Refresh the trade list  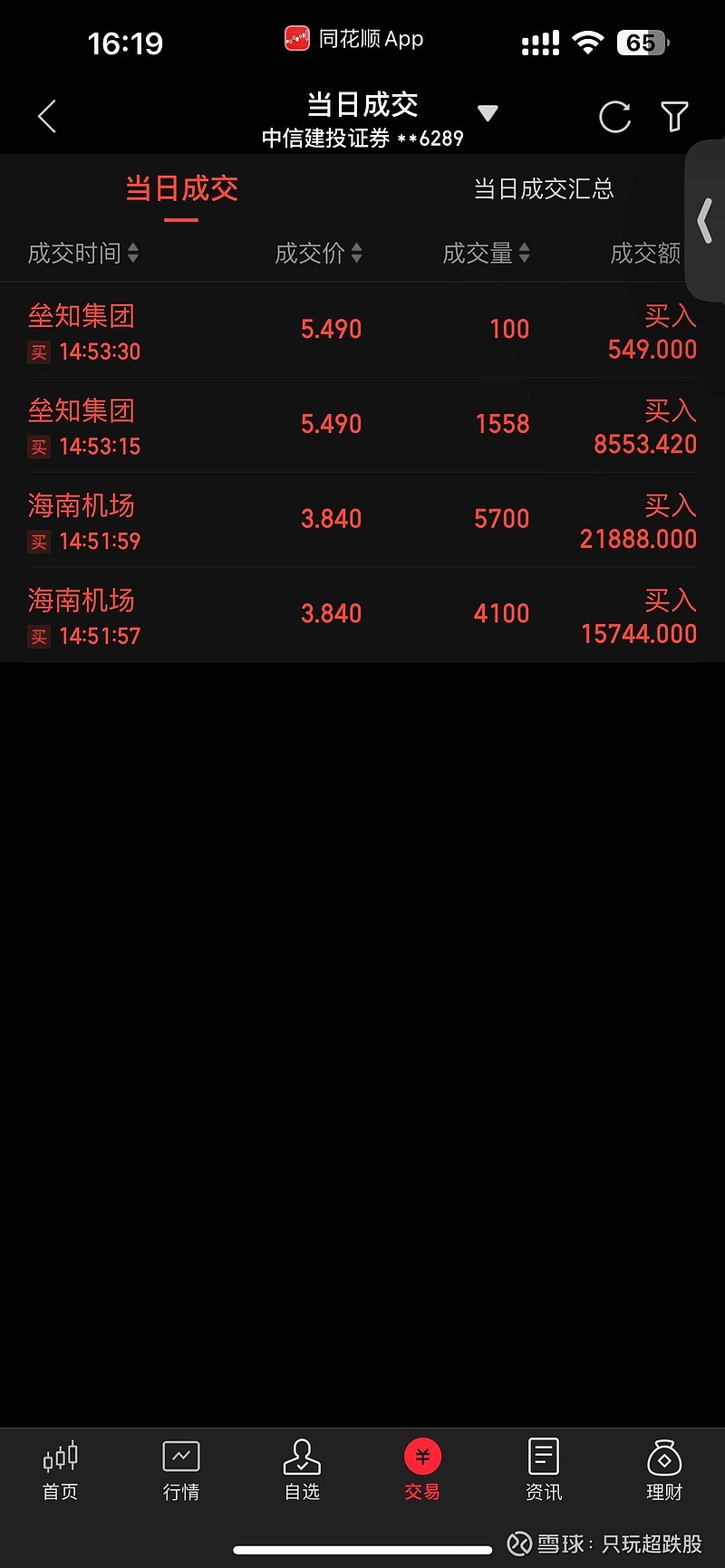click(x=614, y=117)
